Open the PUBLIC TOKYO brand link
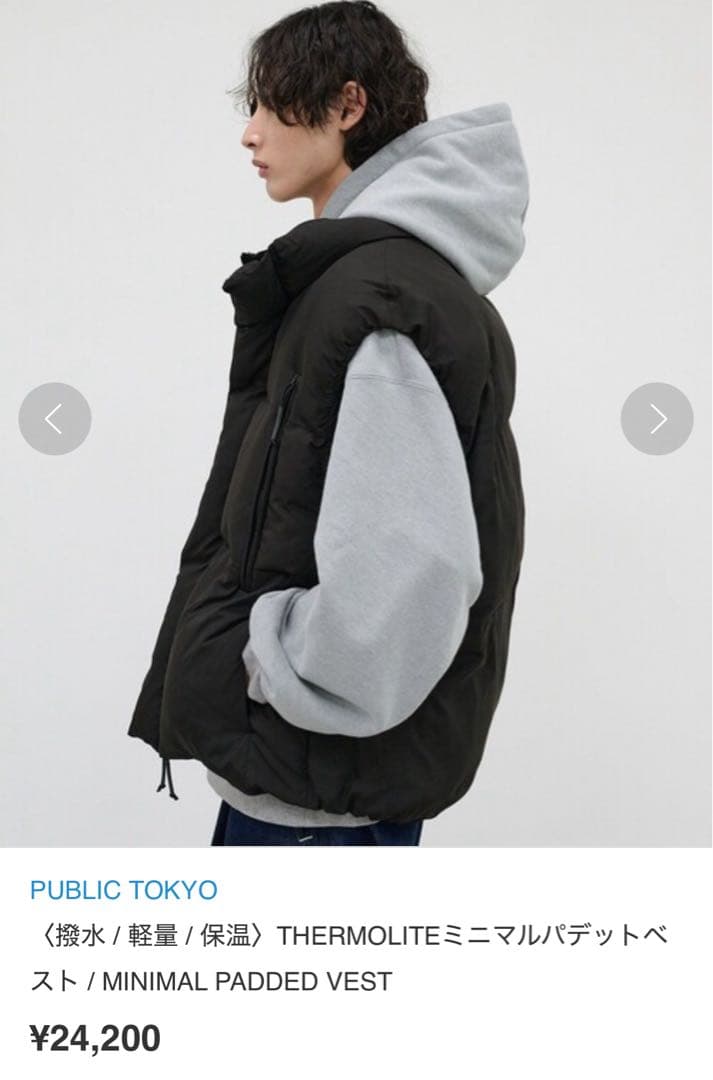 click(123, 890)
